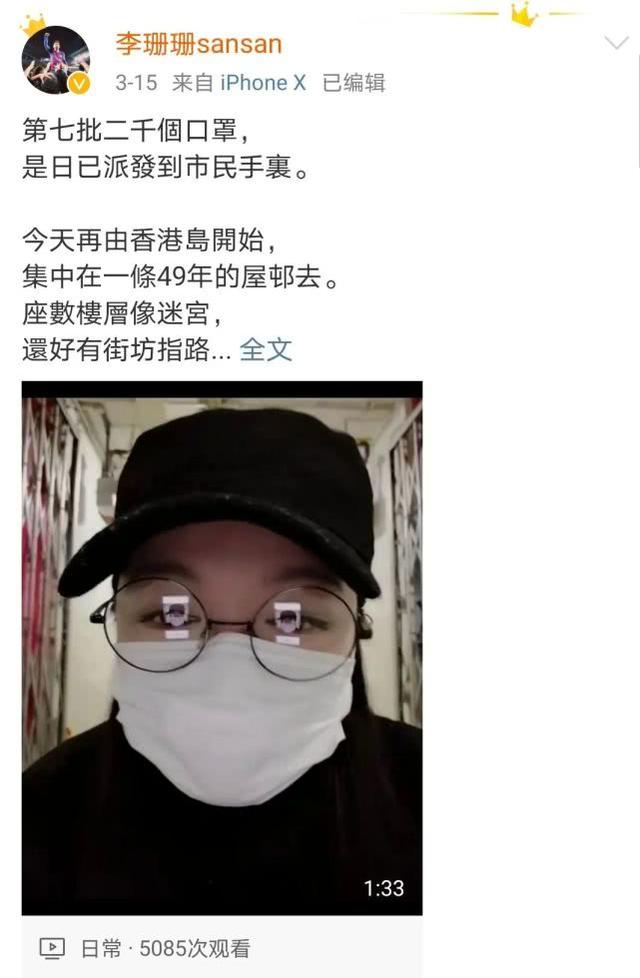Play the 1:33 video
Viewport: 640px width, 978px height.
click(x=222, y=648)
